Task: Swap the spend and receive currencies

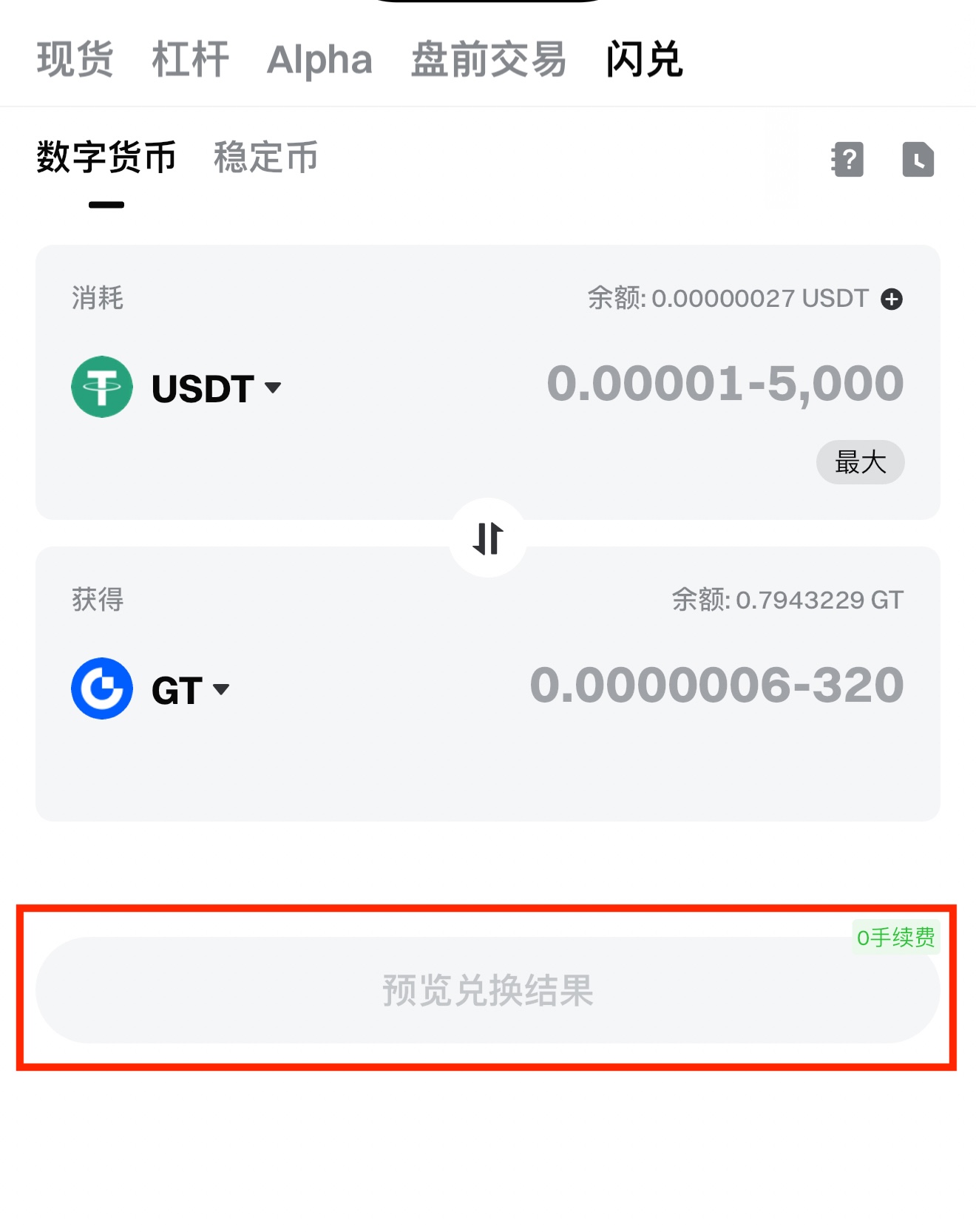Action: pyautogui.click(x=488, y=538)
